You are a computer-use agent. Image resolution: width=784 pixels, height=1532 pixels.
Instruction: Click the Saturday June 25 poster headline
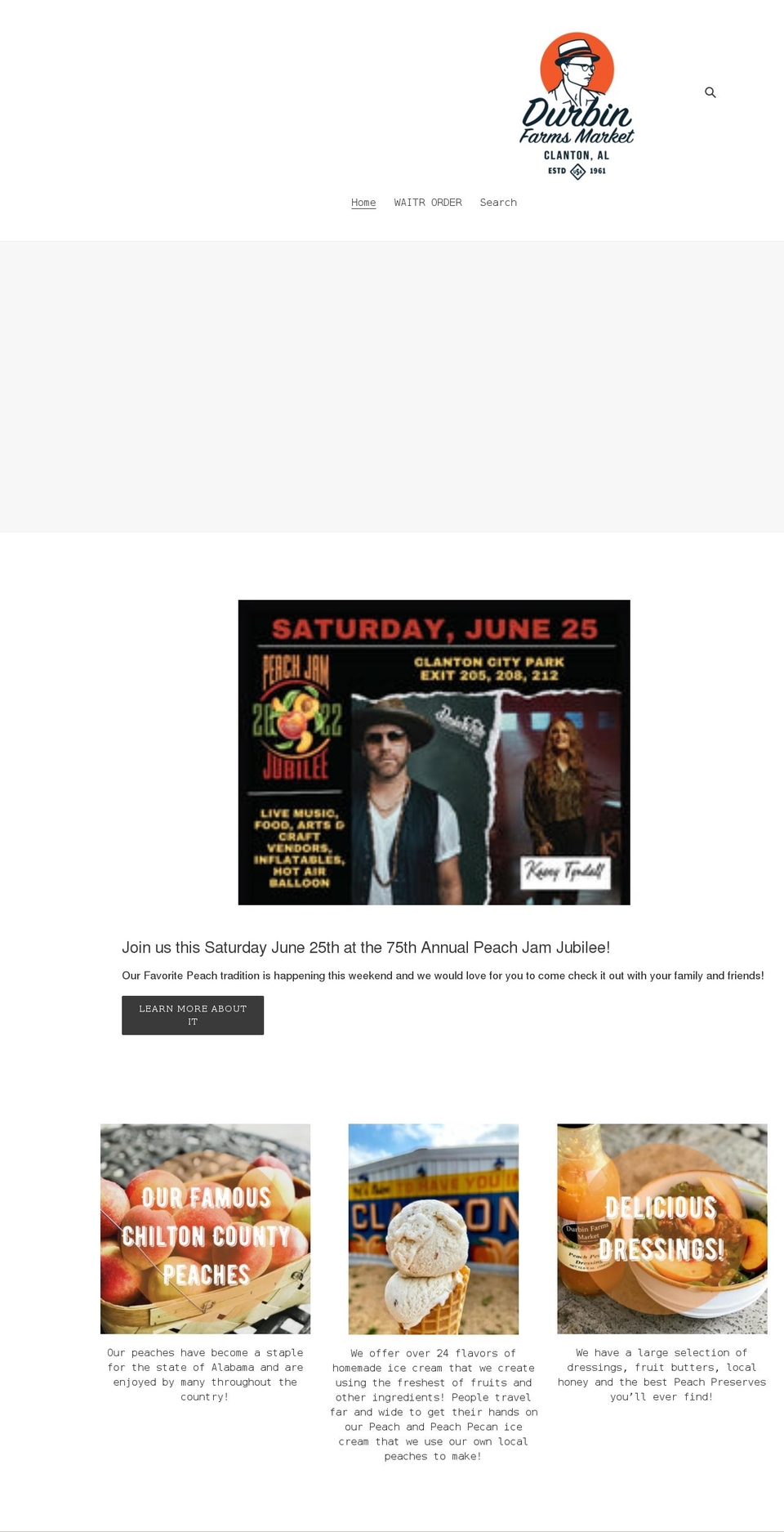pos(434,628)
